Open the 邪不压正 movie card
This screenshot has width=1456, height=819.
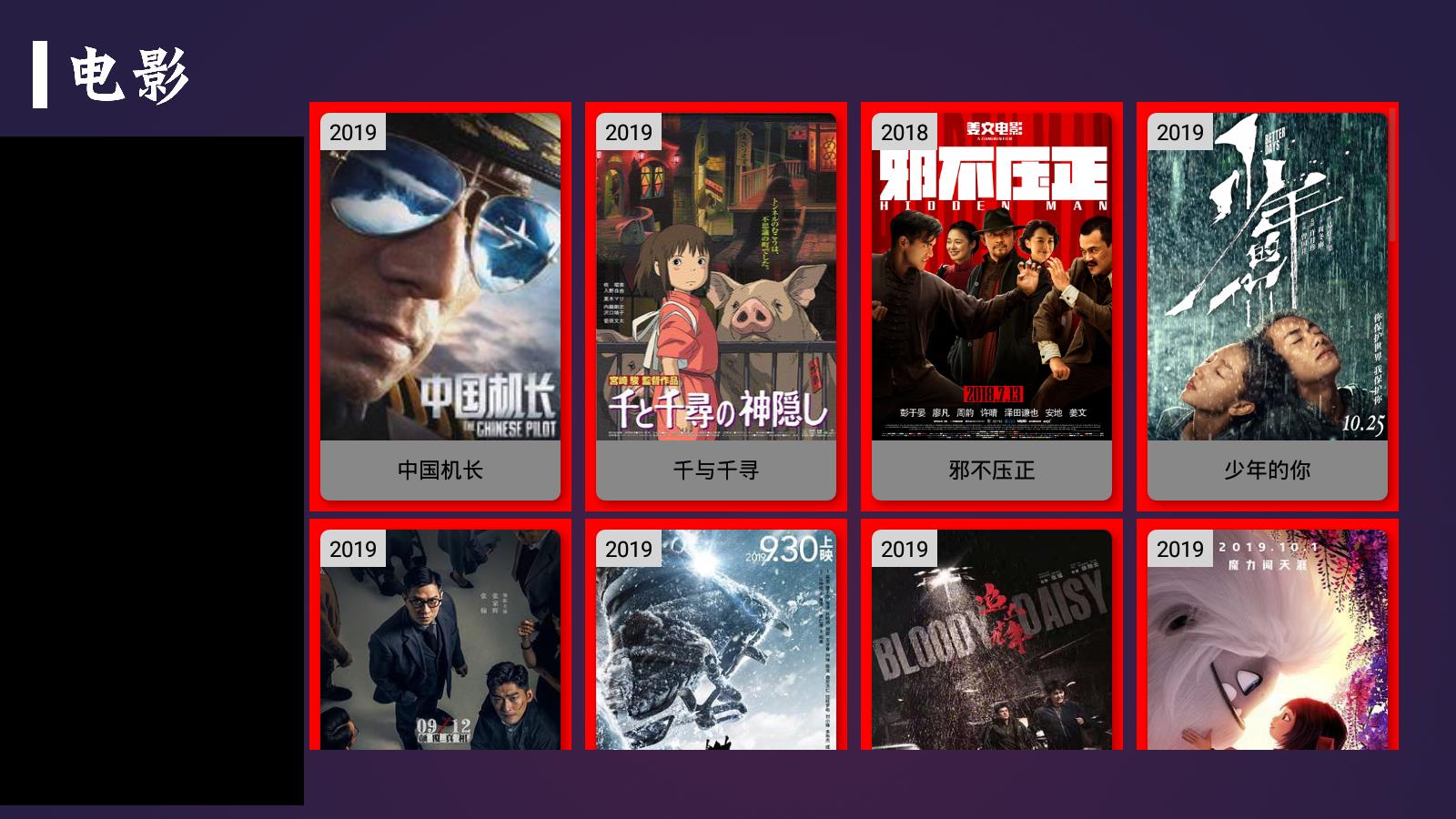tap(992, 307)
